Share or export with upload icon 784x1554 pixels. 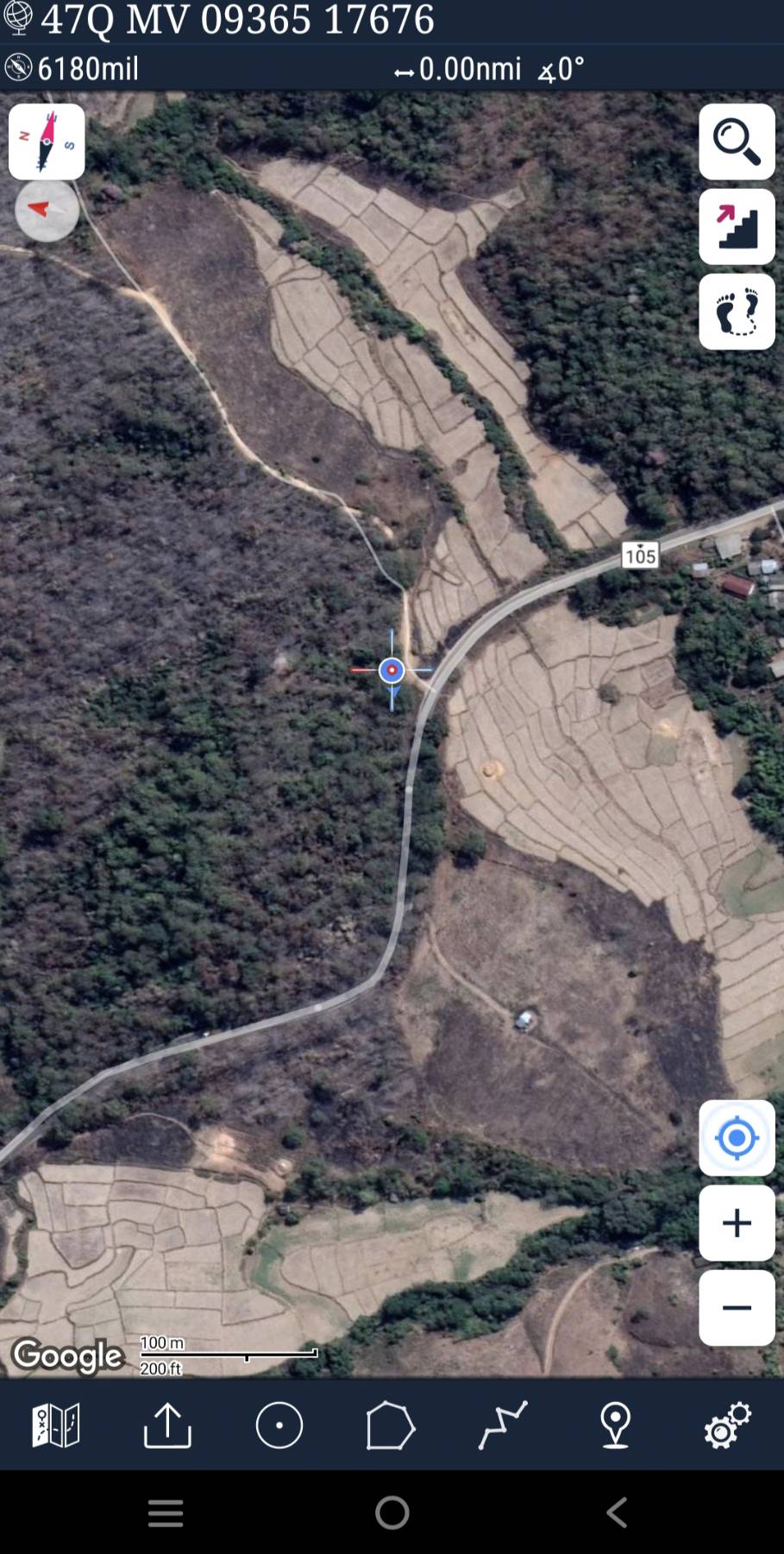[167, 1425]
